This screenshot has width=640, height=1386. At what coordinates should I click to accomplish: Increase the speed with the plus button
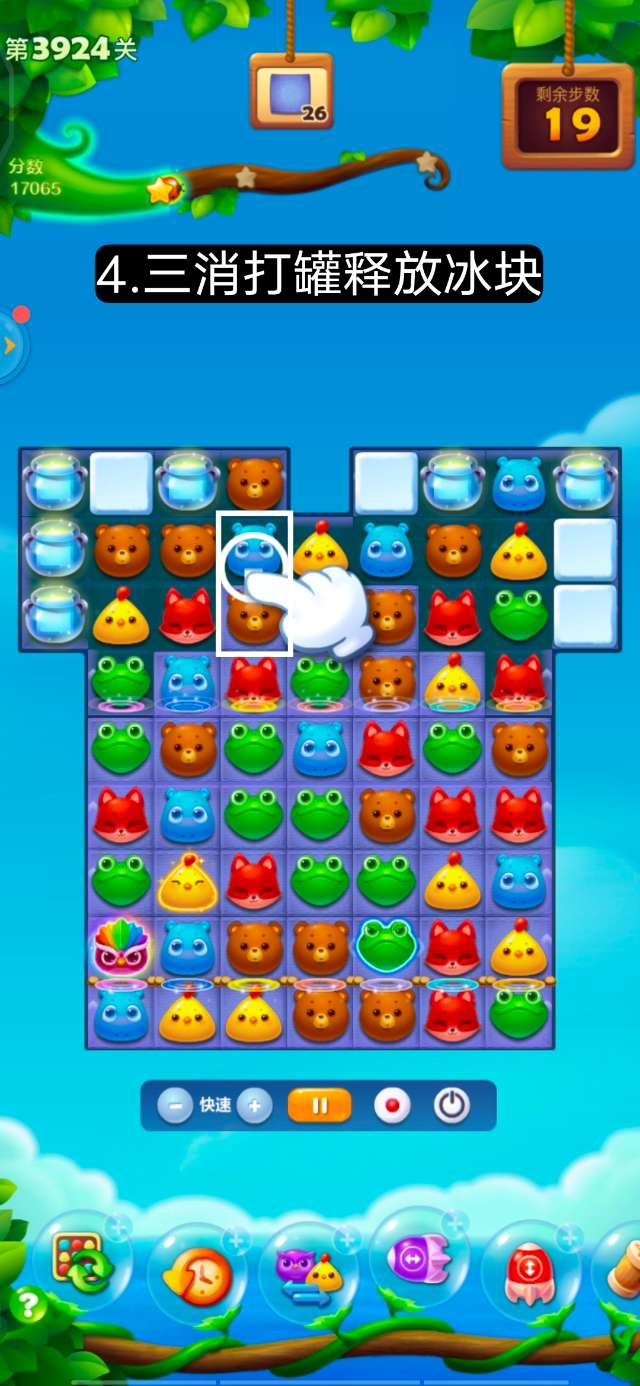pos(255,1106)
